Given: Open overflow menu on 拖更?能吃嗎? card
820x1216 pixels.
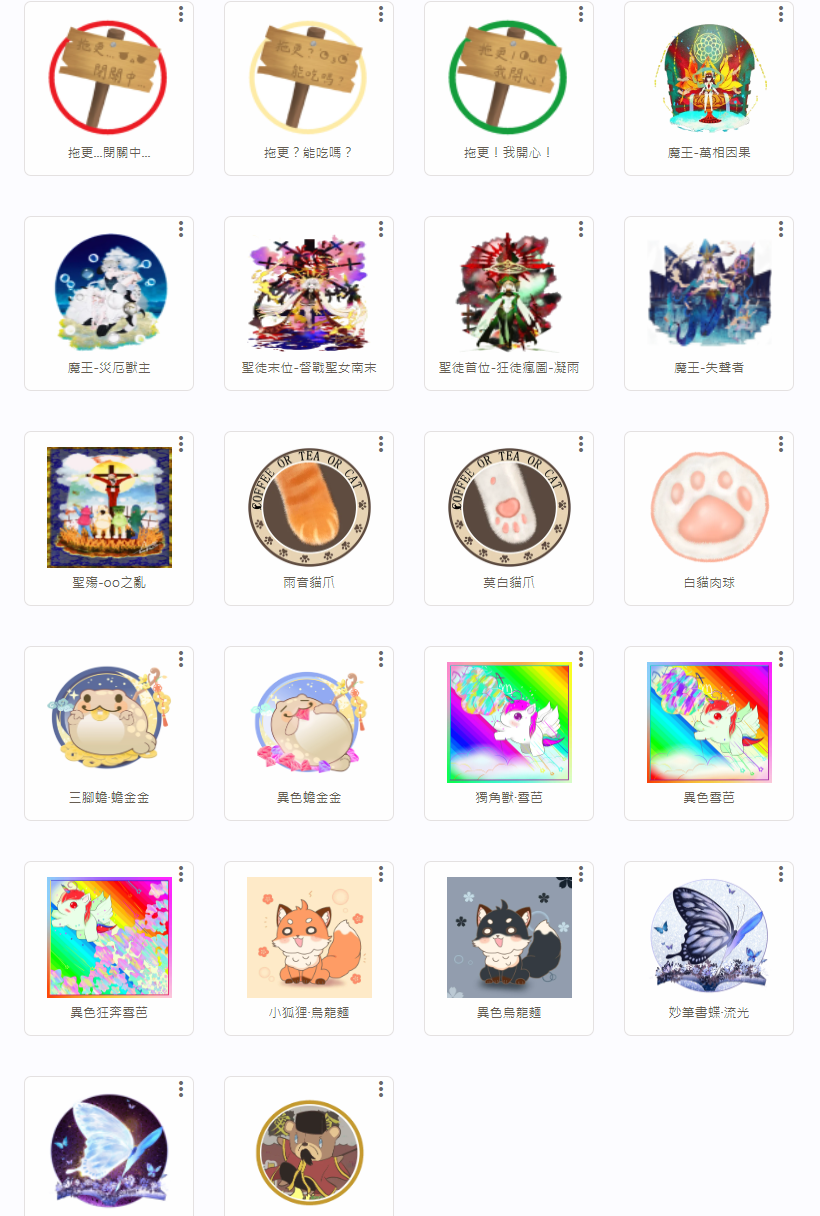Looking at the screenshot, I should click(x=381, y=14).
